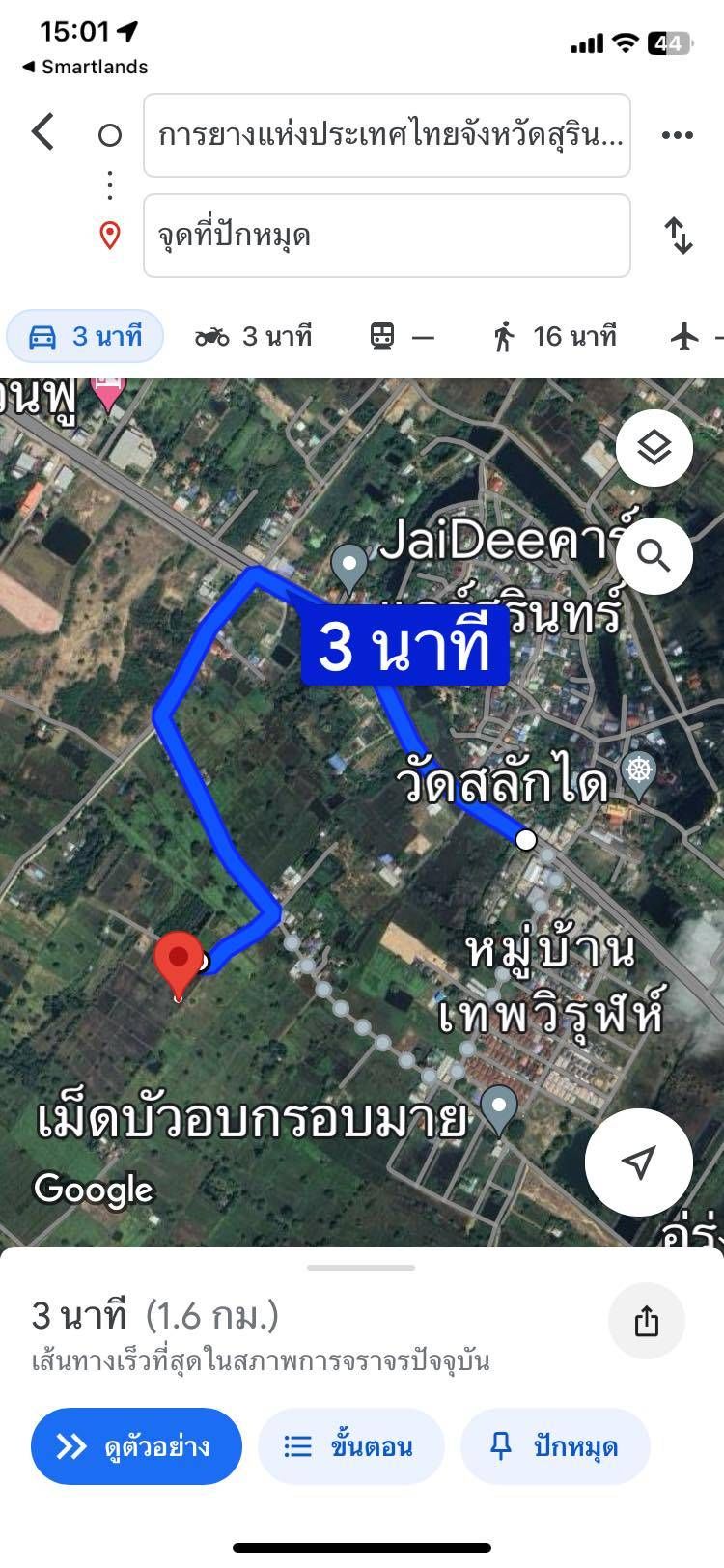Edit the starting point field
The height and width of the screenshot is (1568, 724).
387,135
